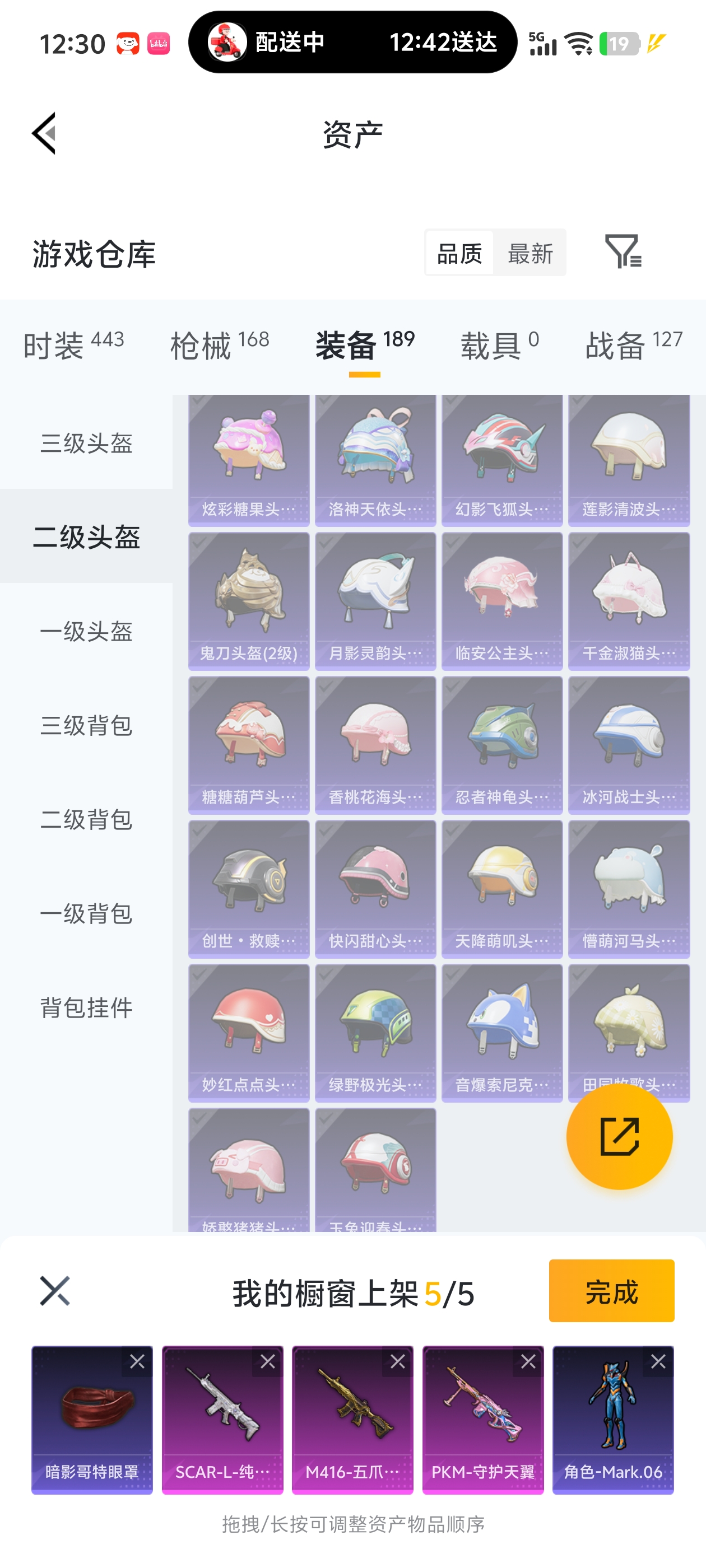Sort the warehouse by 最新

coord(530,253)
